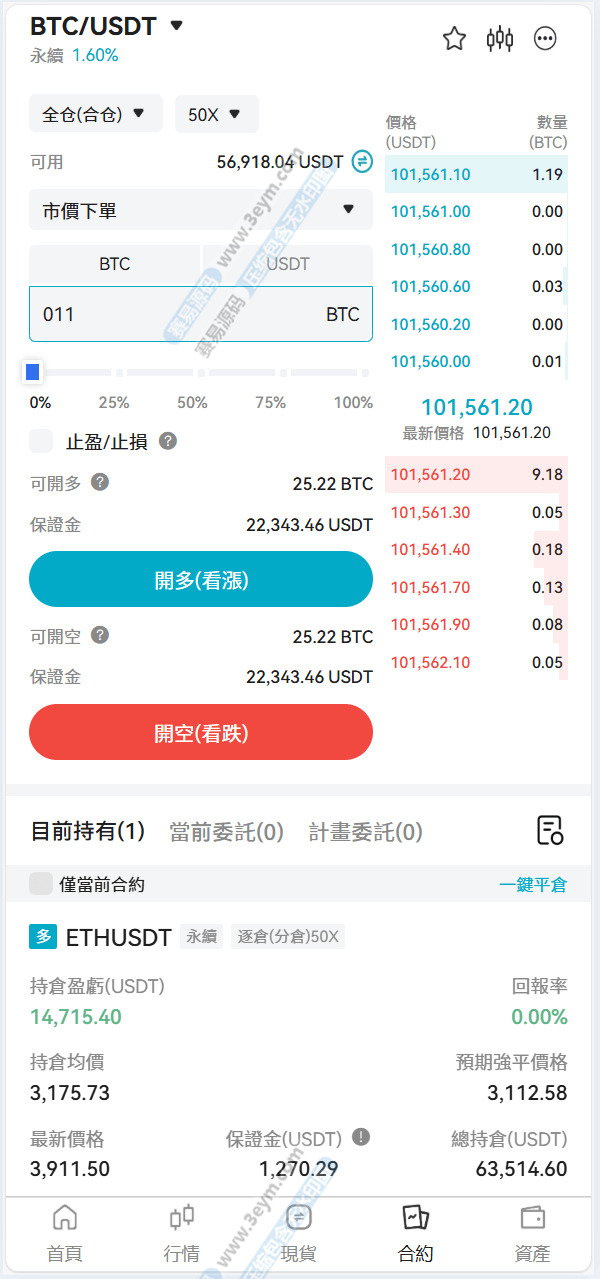
Task: Tap 開空(看跌) to open short
Action: tap(200, 732)
